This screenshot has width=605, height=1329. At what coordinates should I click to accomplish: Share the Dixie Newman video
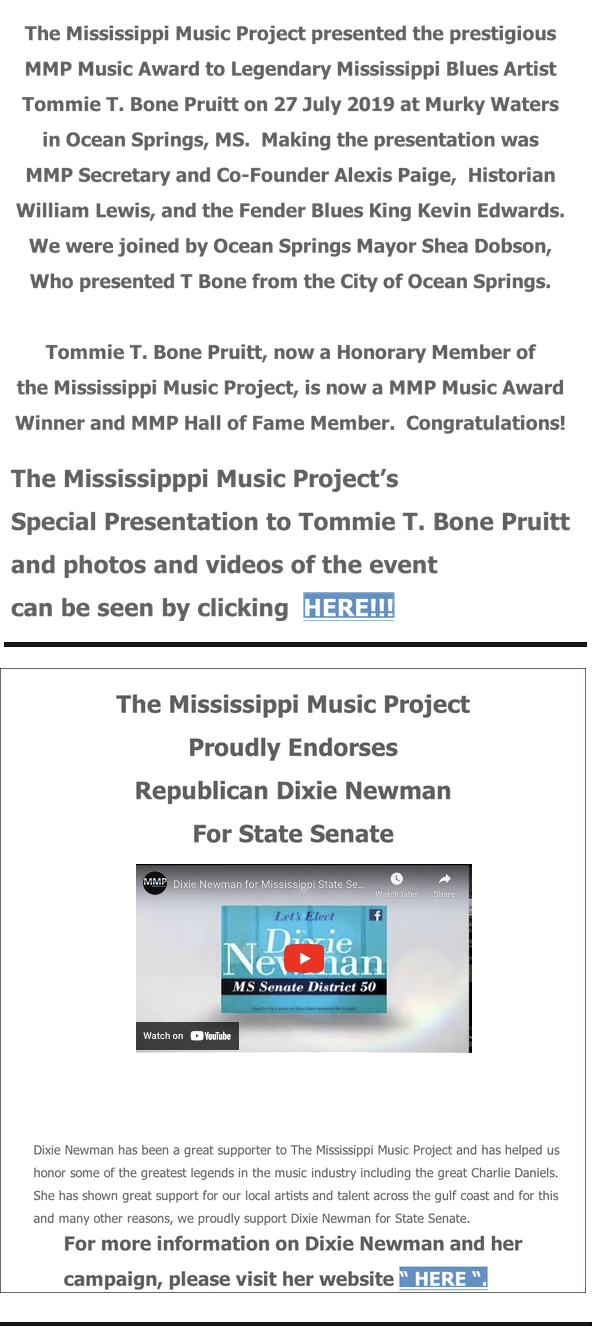[x=444, y=884]
